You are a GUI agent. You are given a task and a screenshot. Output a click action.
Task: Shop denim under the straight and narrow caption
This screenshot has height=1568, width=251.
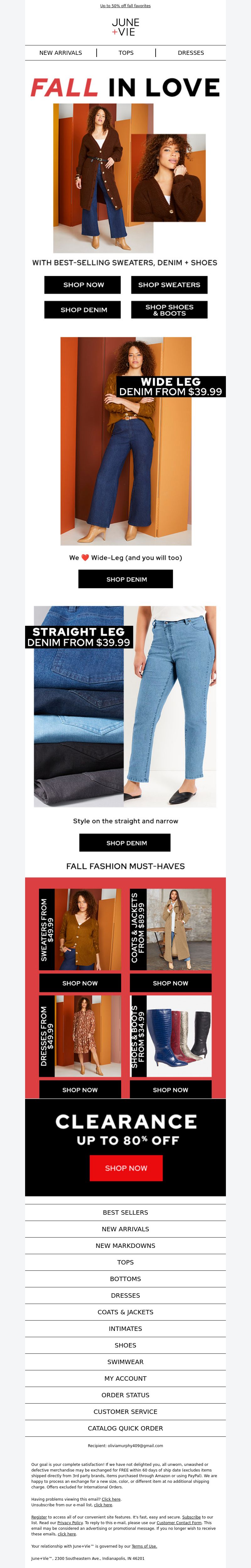click(125, 843)
